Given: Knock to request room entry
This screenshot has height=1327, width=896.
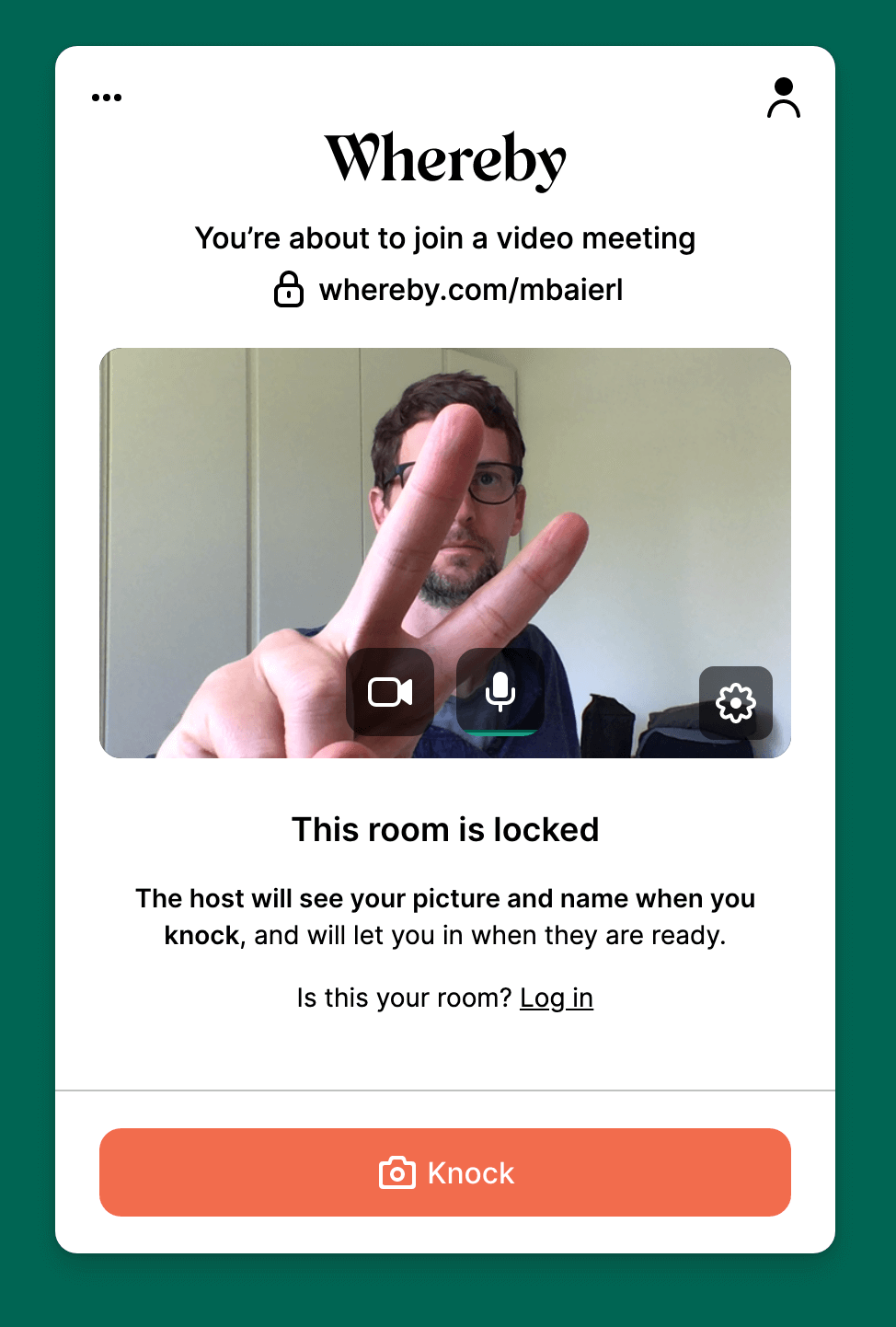Looking at the screenshot, I should 445,1172.
